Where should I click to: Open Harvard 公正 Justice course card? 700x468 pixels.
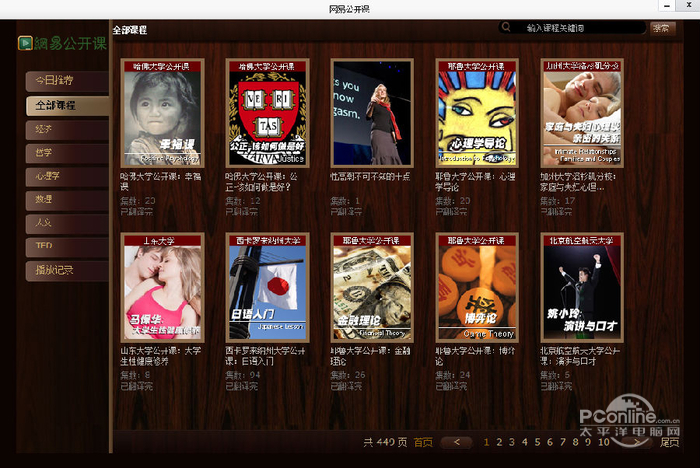click(267, 113)
